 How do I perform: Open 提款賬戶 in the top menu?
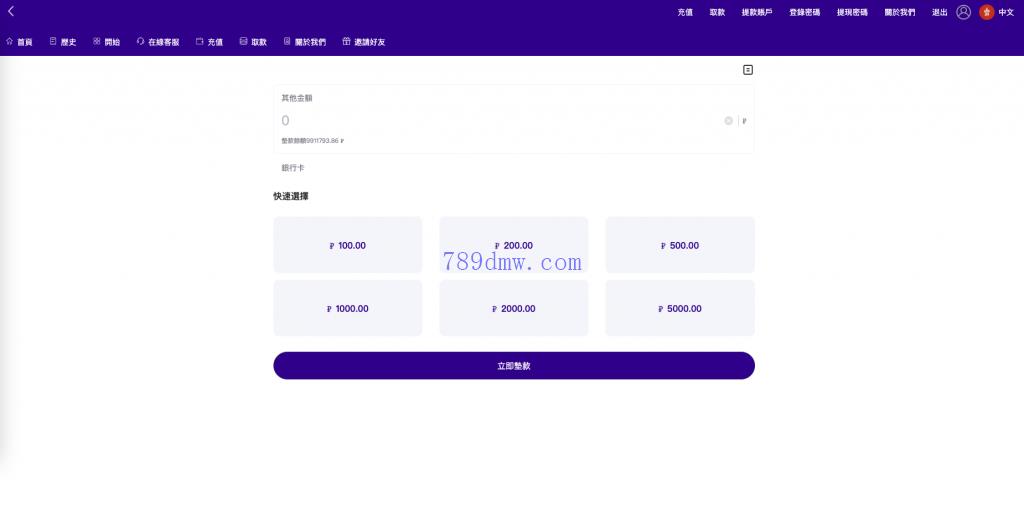click(x=756, y=12)
